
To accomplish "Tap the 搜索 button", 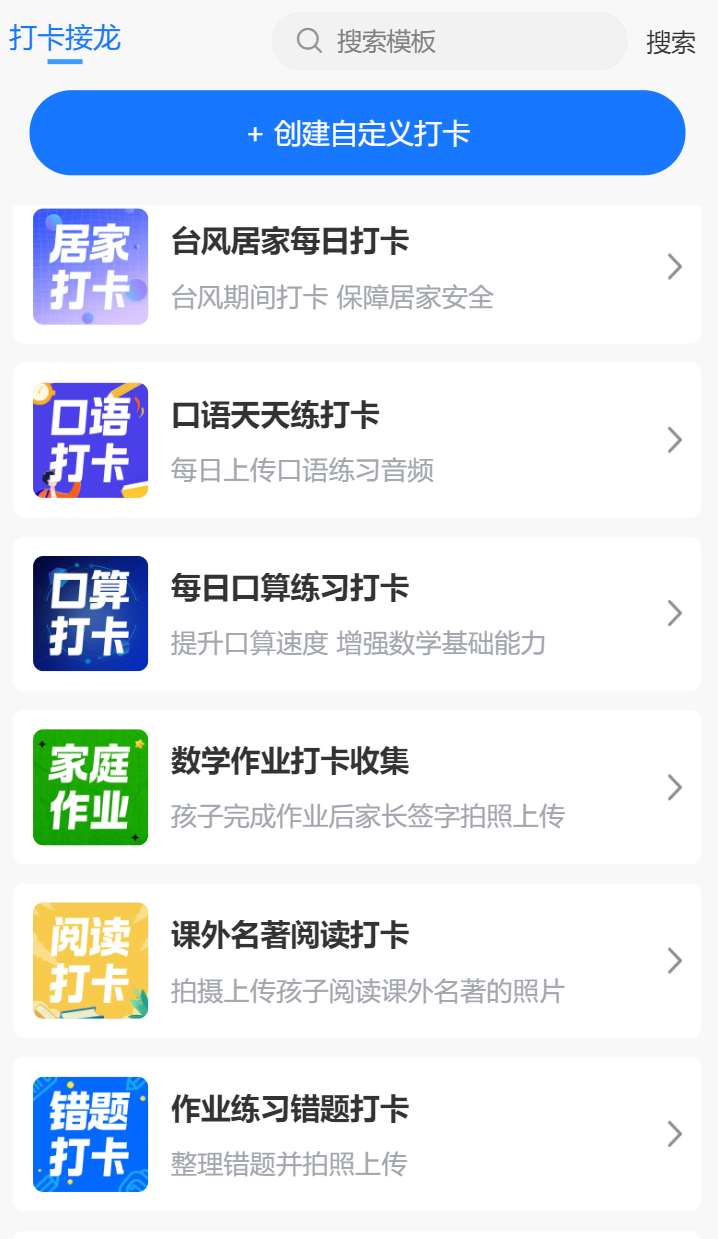I will pos(671,42).
